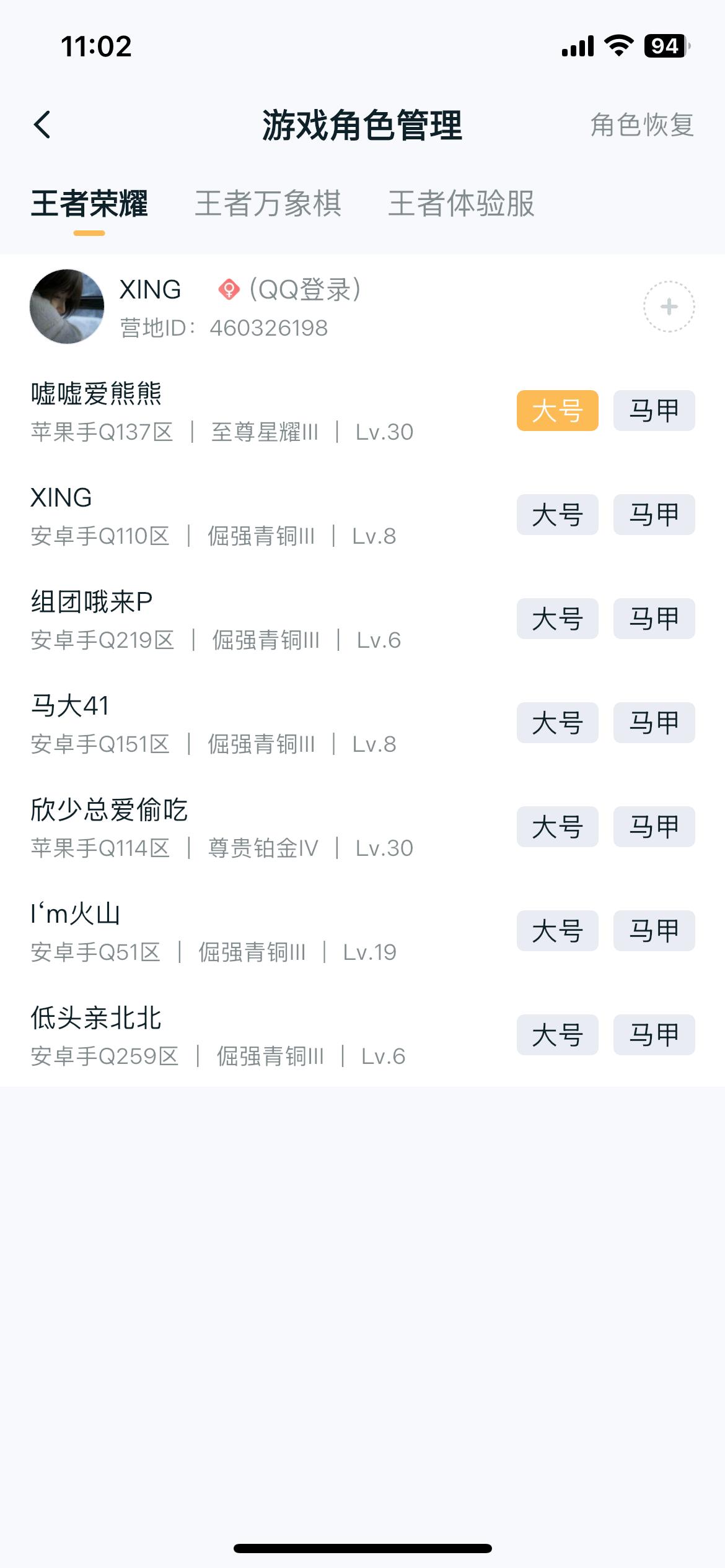725x1568 pixels.
Task: Tap the female gender icon beside XING
Action: pos(229,289)
